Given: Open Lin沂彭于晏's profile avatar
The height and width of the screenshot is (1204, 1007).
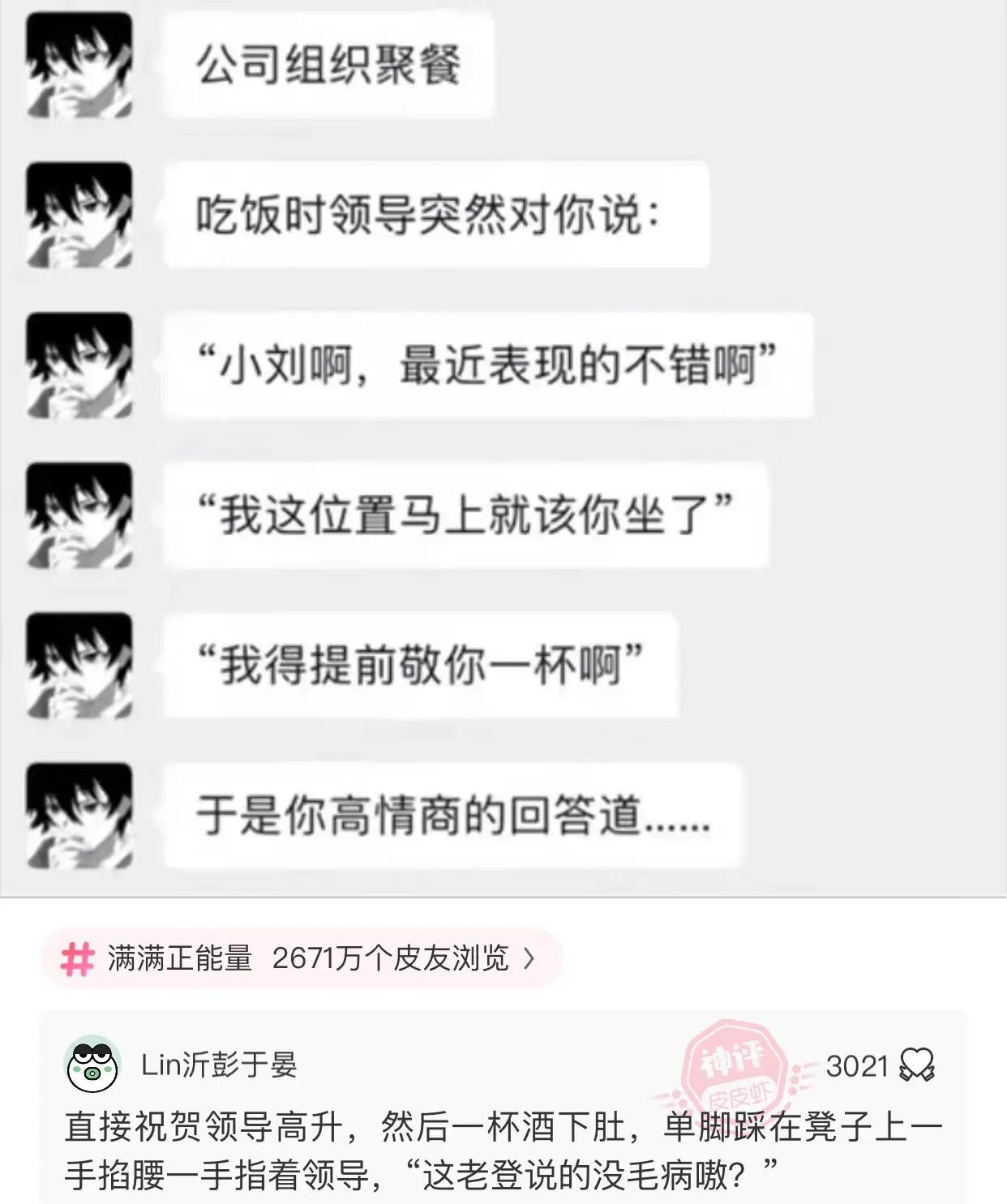Looking at the screenshot, I should click(x=92, y=1065).
